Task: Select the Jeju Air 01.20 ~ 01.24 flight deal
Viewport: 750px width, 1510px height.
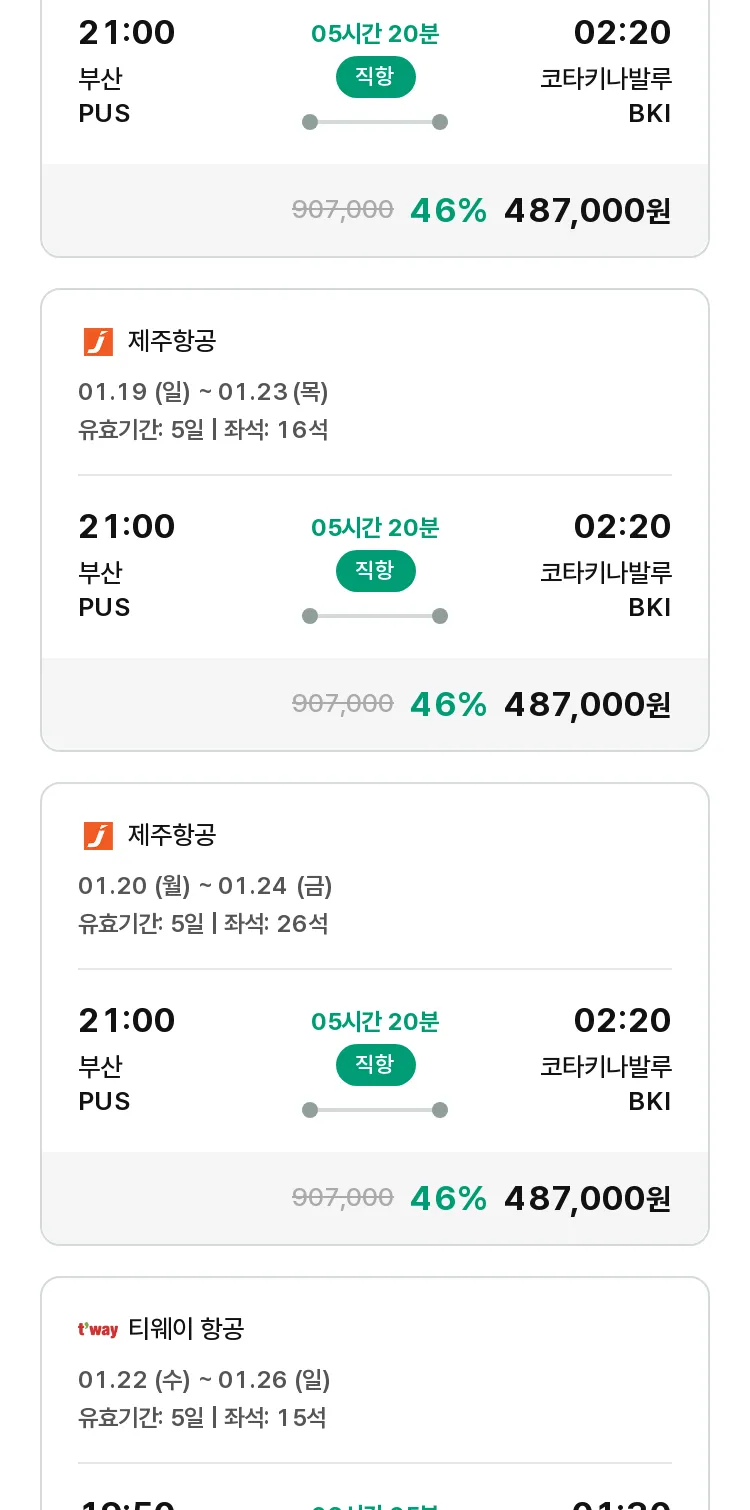Action: (375, 1014)
